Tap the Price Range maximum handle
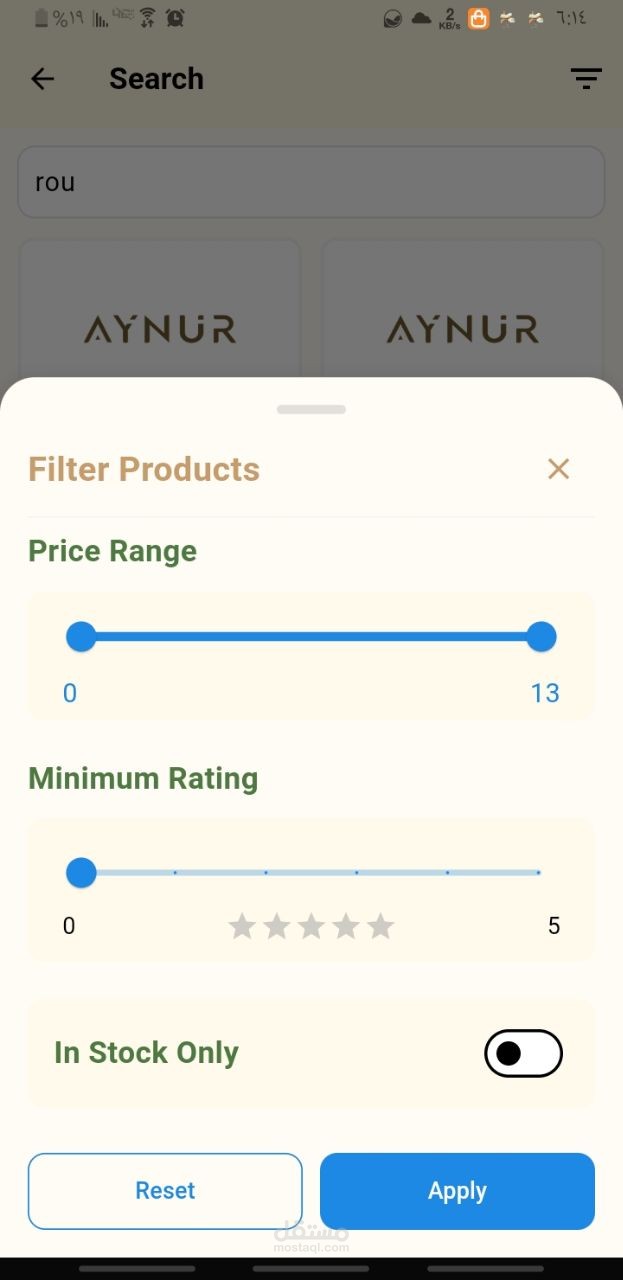 541,637
